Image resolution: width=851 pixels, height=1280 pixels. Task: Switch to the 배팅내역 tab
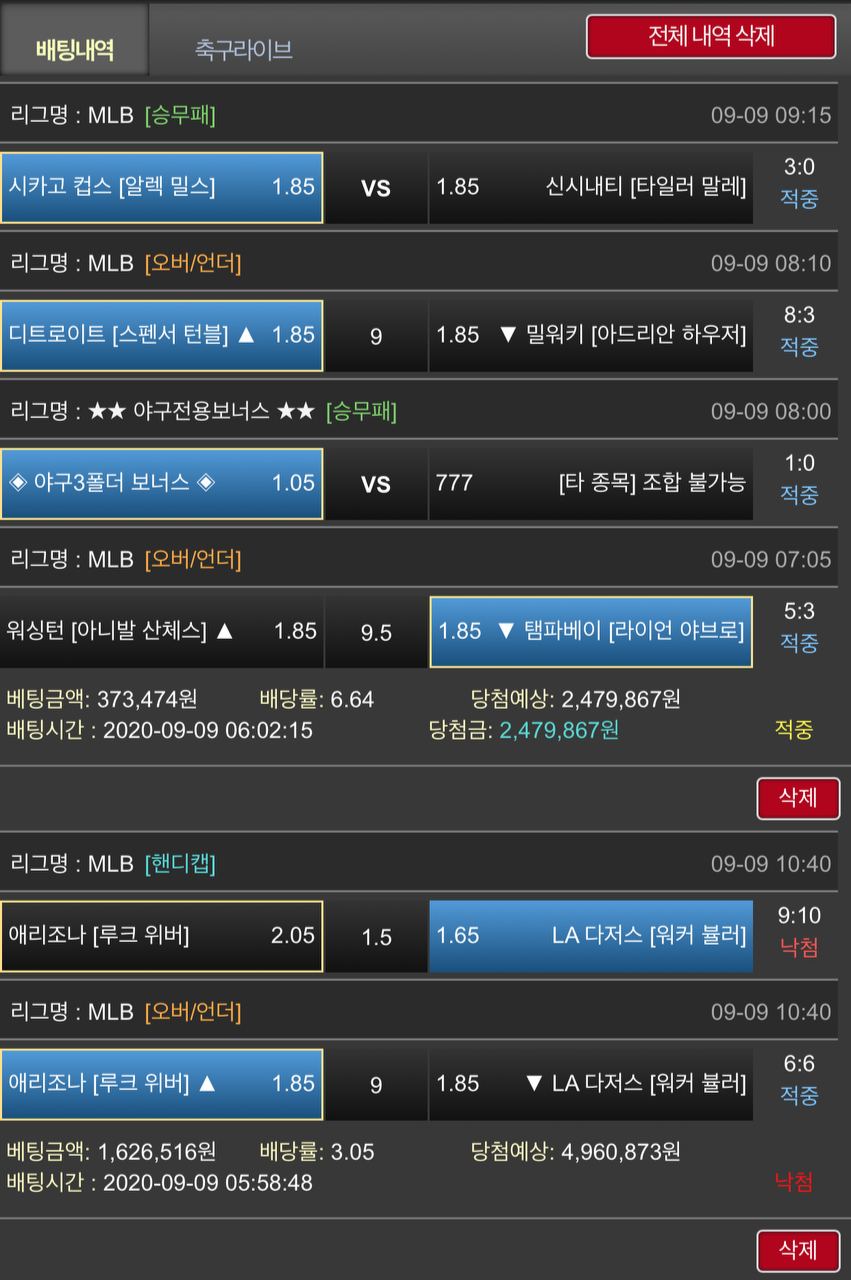(x=75, y=48)
